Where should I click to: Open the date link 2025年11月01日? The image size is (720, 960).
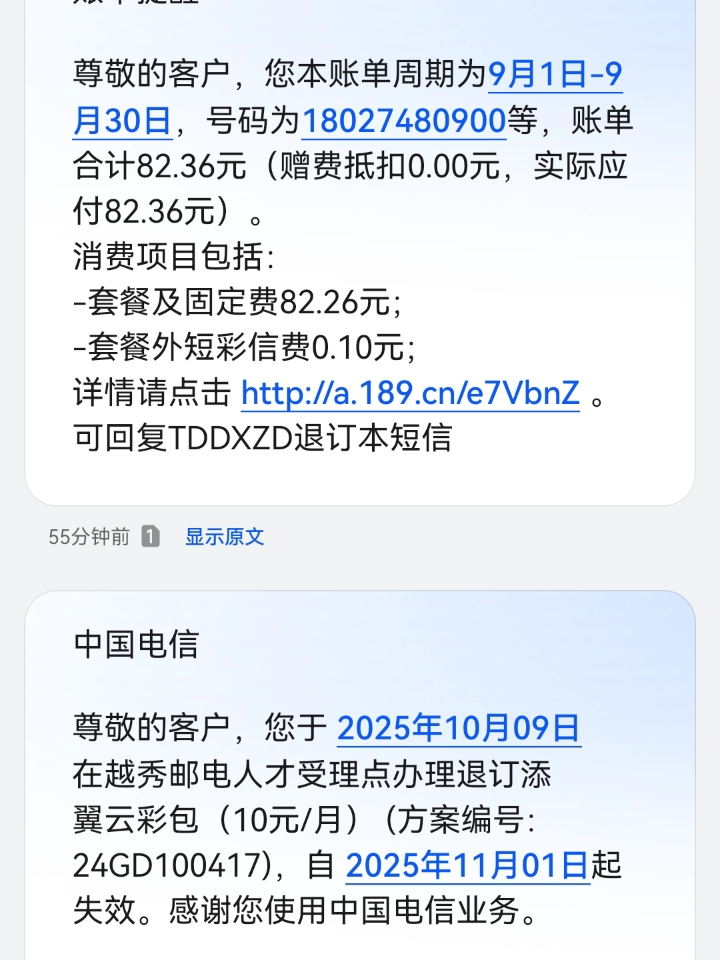466,864
